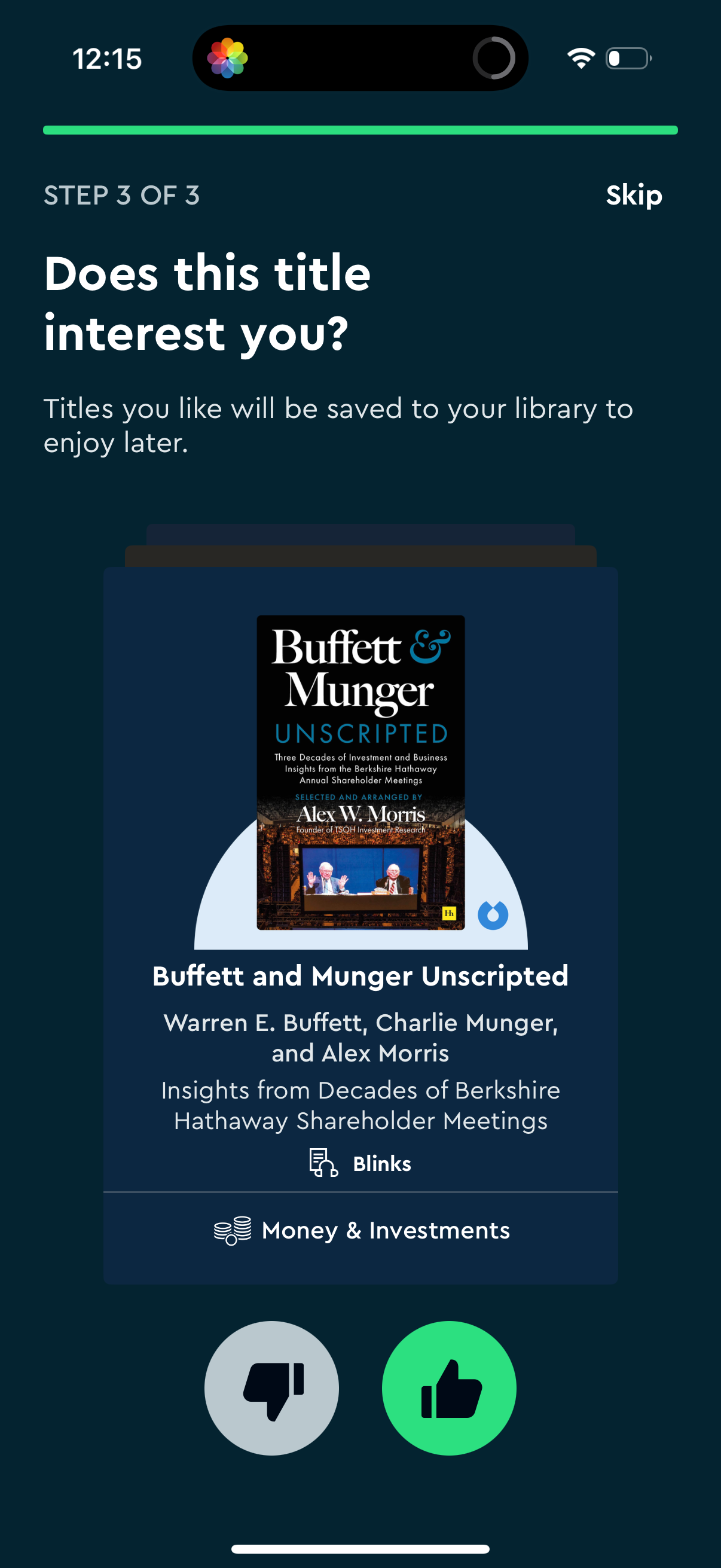Toggle interest in this recommended title
721x1568 pixels.
pos(449,1388)
